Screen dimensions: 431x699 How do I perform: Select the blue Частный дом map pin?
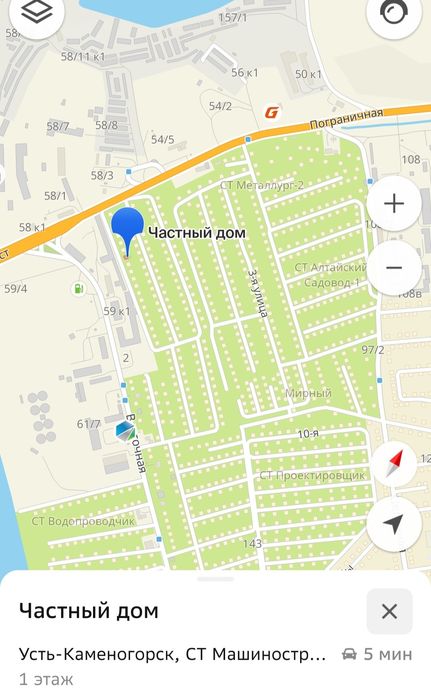click(x=127, y=232)
